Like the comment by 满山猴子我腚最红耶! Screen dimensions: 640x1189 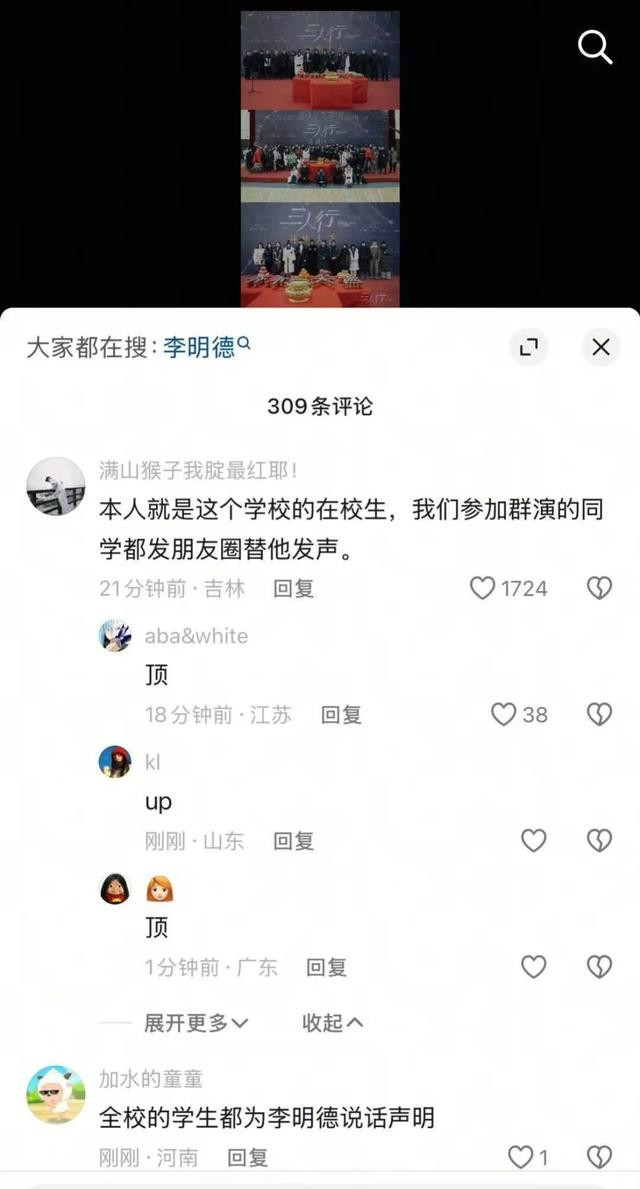(508, 588)
